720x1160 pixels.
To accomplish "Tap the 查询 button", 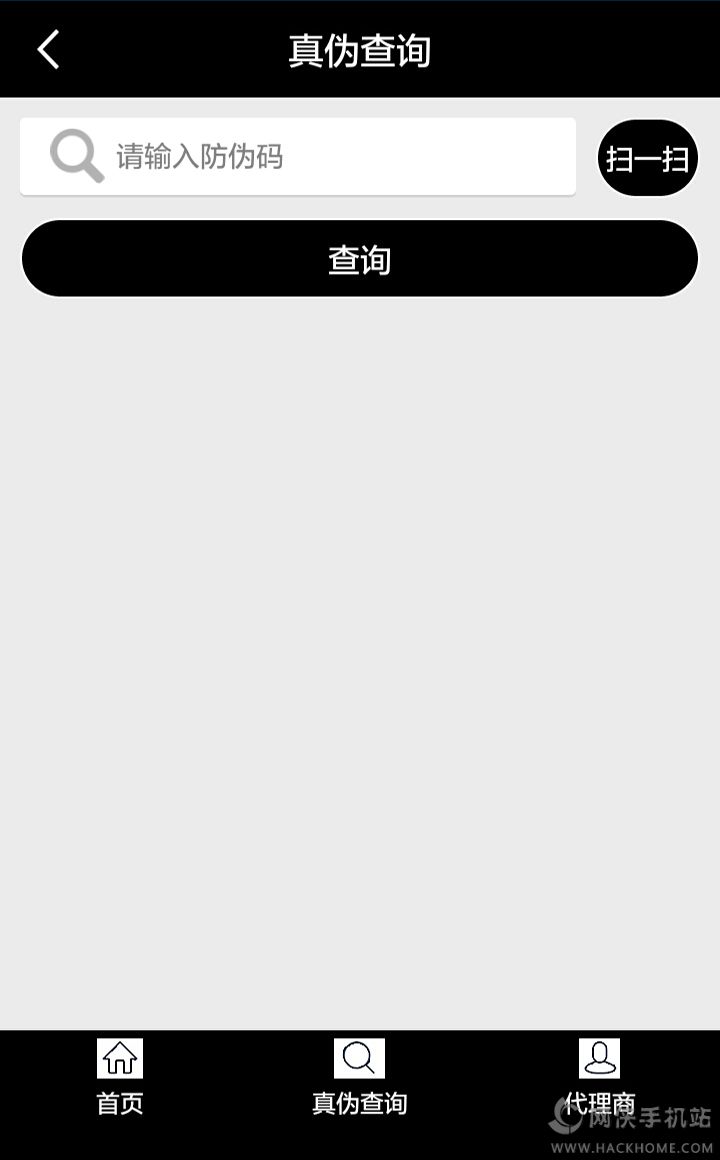I will click(359, 259).
